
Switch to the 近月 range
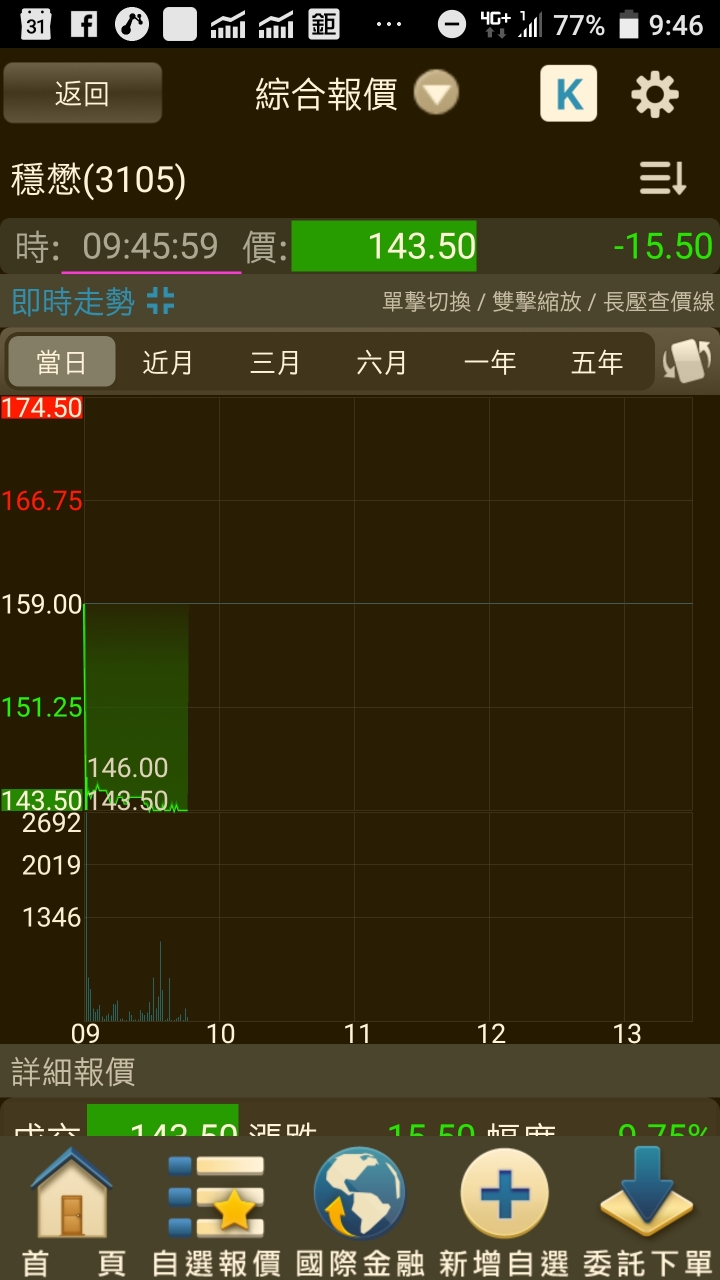(x=168, y=362)
